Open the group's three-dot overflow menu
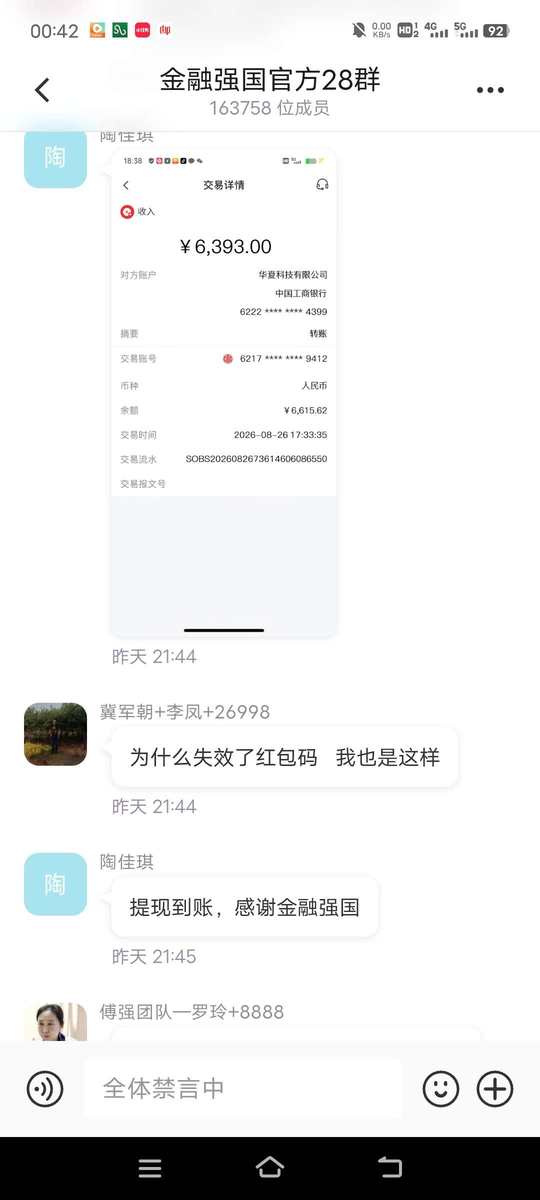The width and height of the screenshot is (540, 1200). [x=490, y=90]
